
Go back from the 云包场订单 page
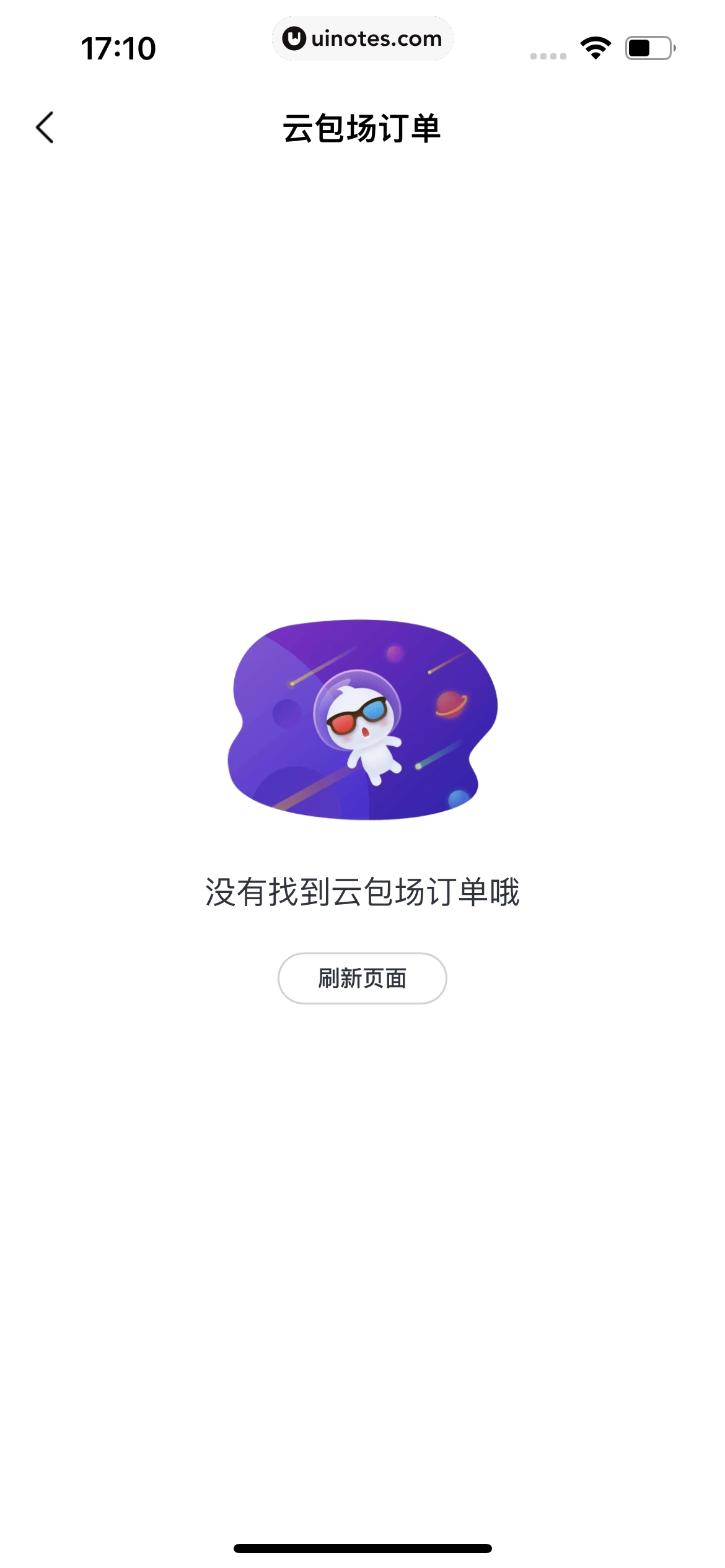[x=45, y=128]
